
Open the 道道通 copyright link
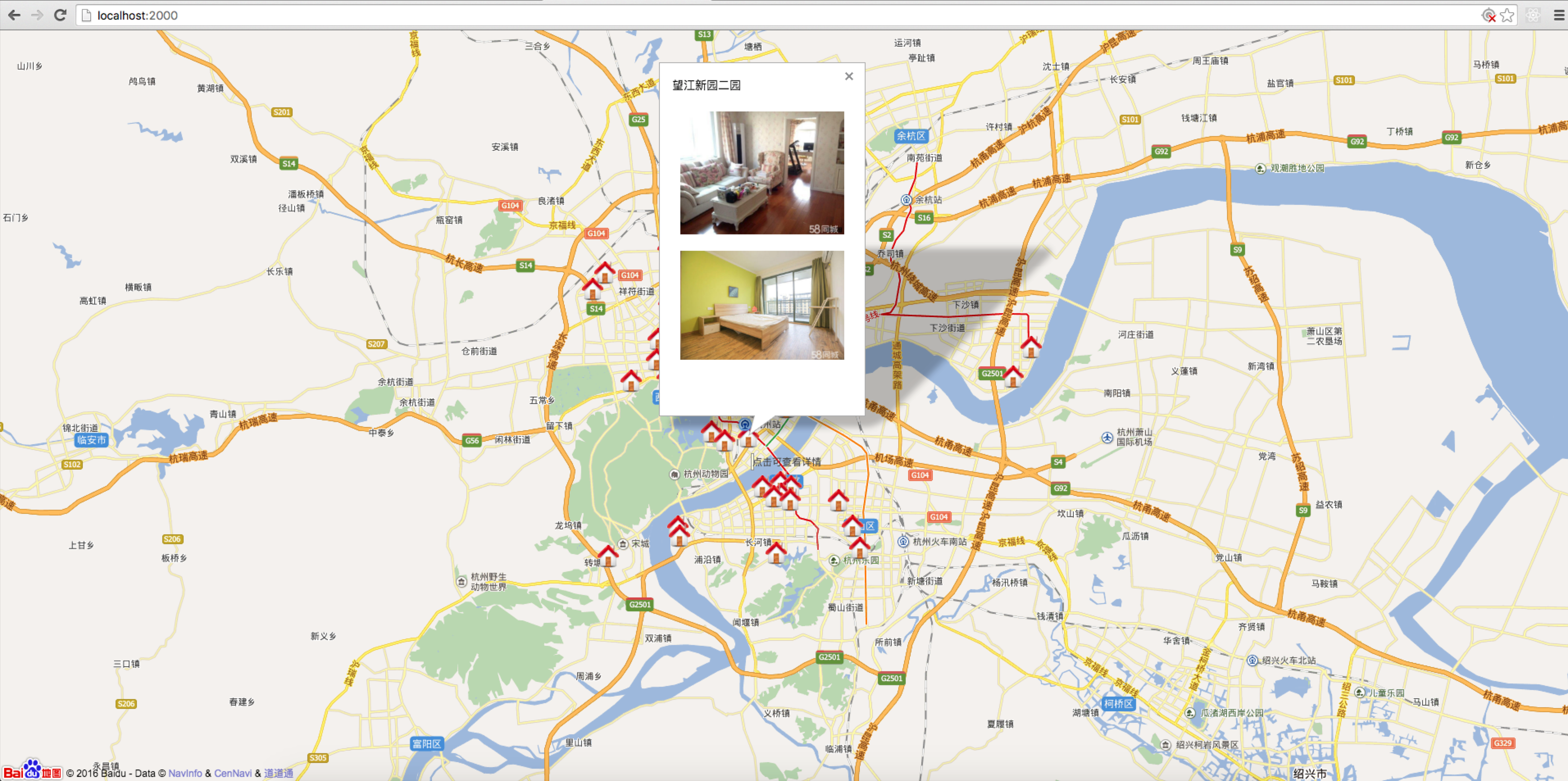point(278,773)
